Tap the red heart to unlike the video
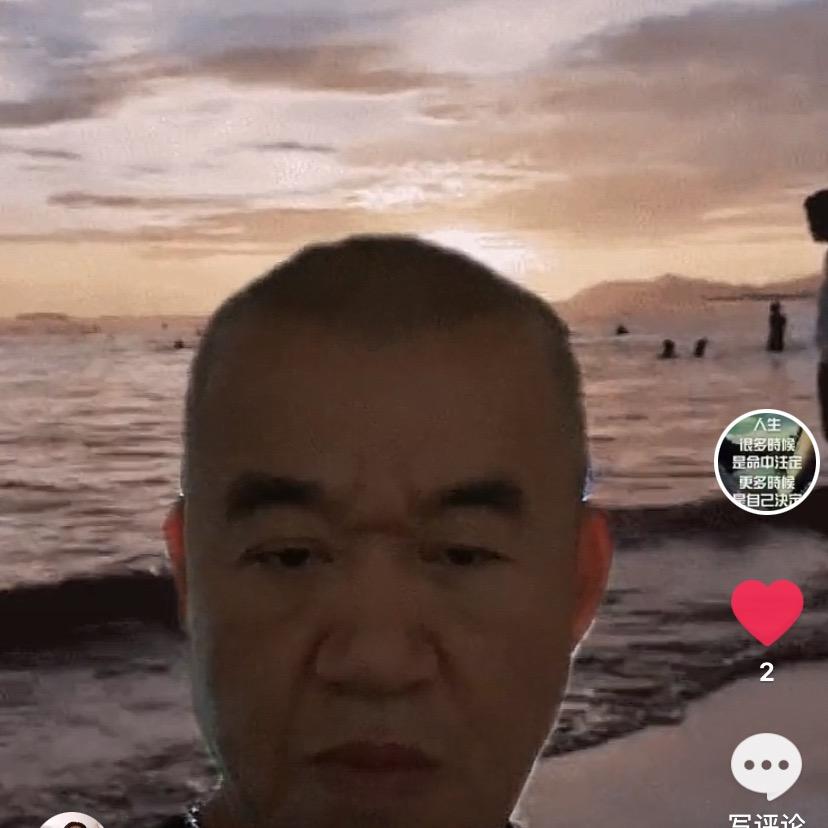 [x=767, y=612]
